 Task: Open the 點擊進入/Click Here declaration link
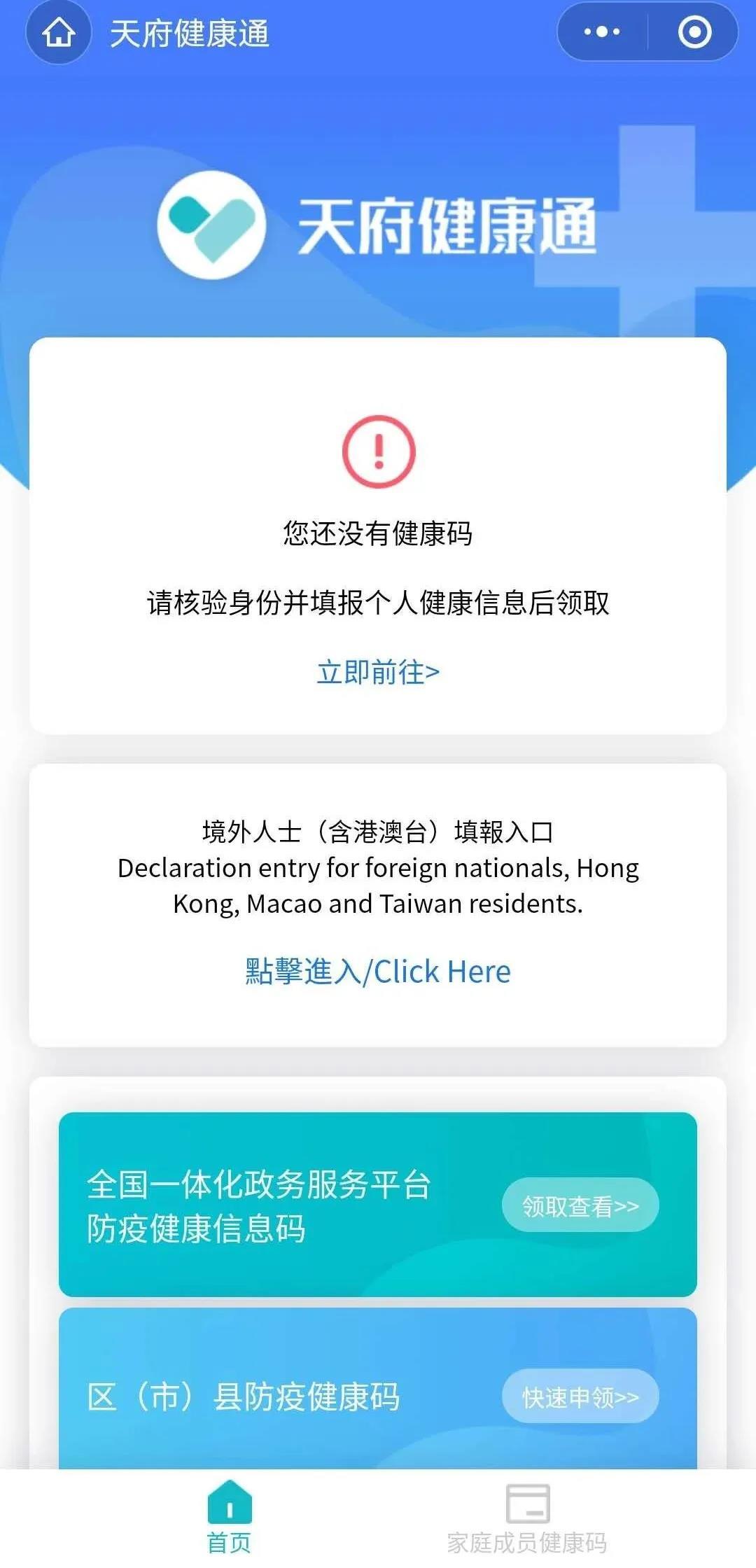click(x=378, y=972)
